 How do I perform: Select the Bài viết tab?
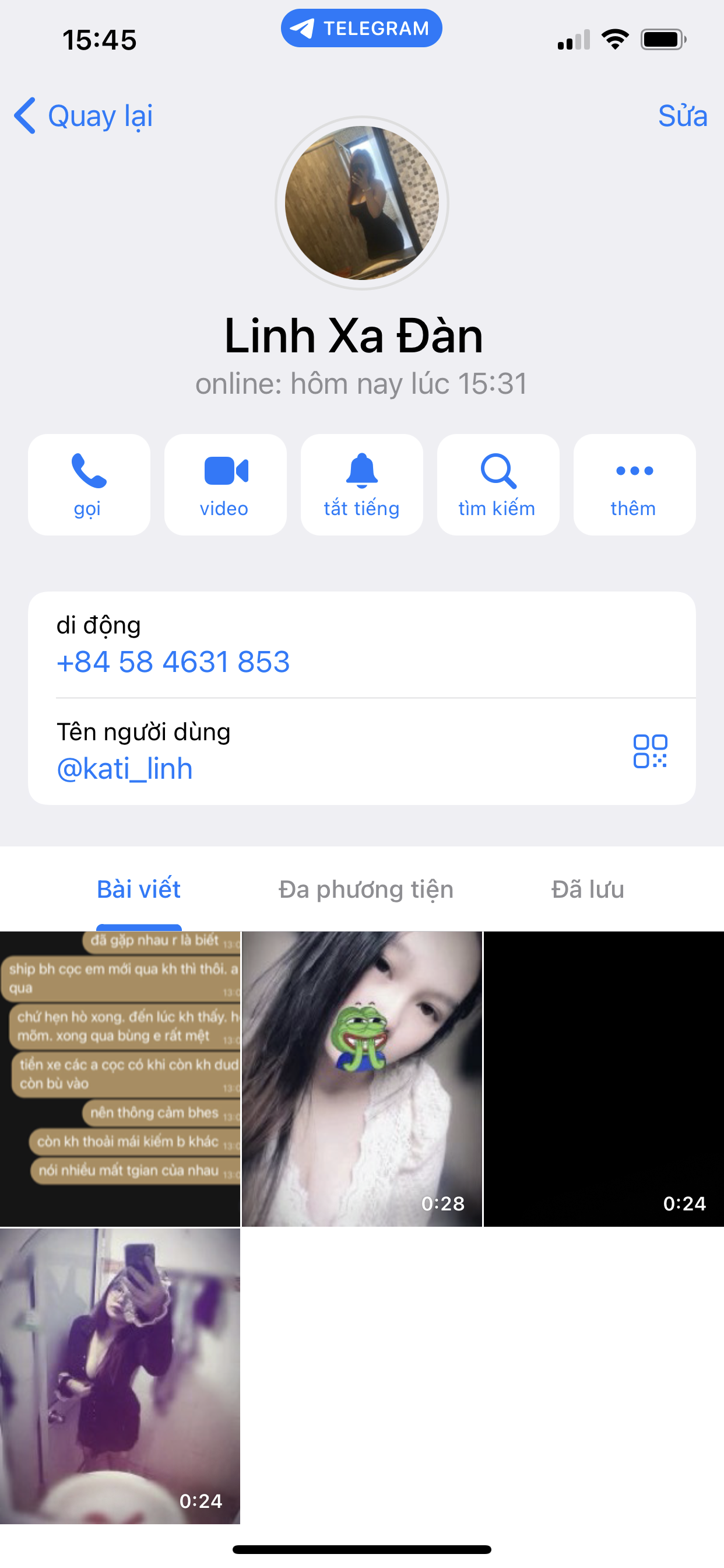[139, 890]
